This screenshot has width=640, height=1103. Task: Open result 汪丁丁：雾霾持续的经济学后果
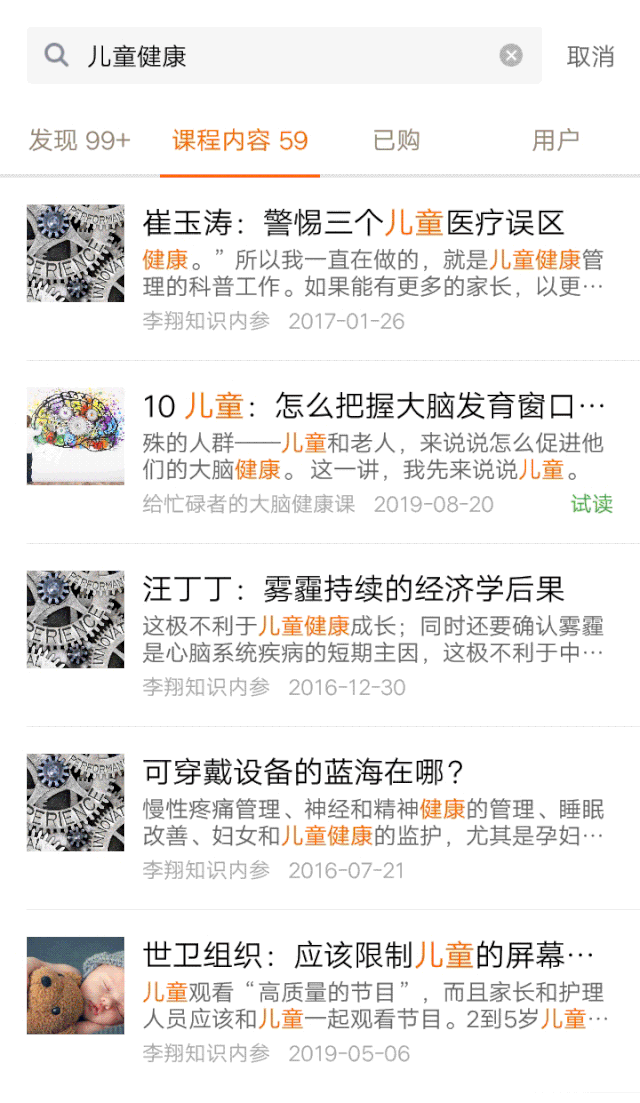point(354,589)
